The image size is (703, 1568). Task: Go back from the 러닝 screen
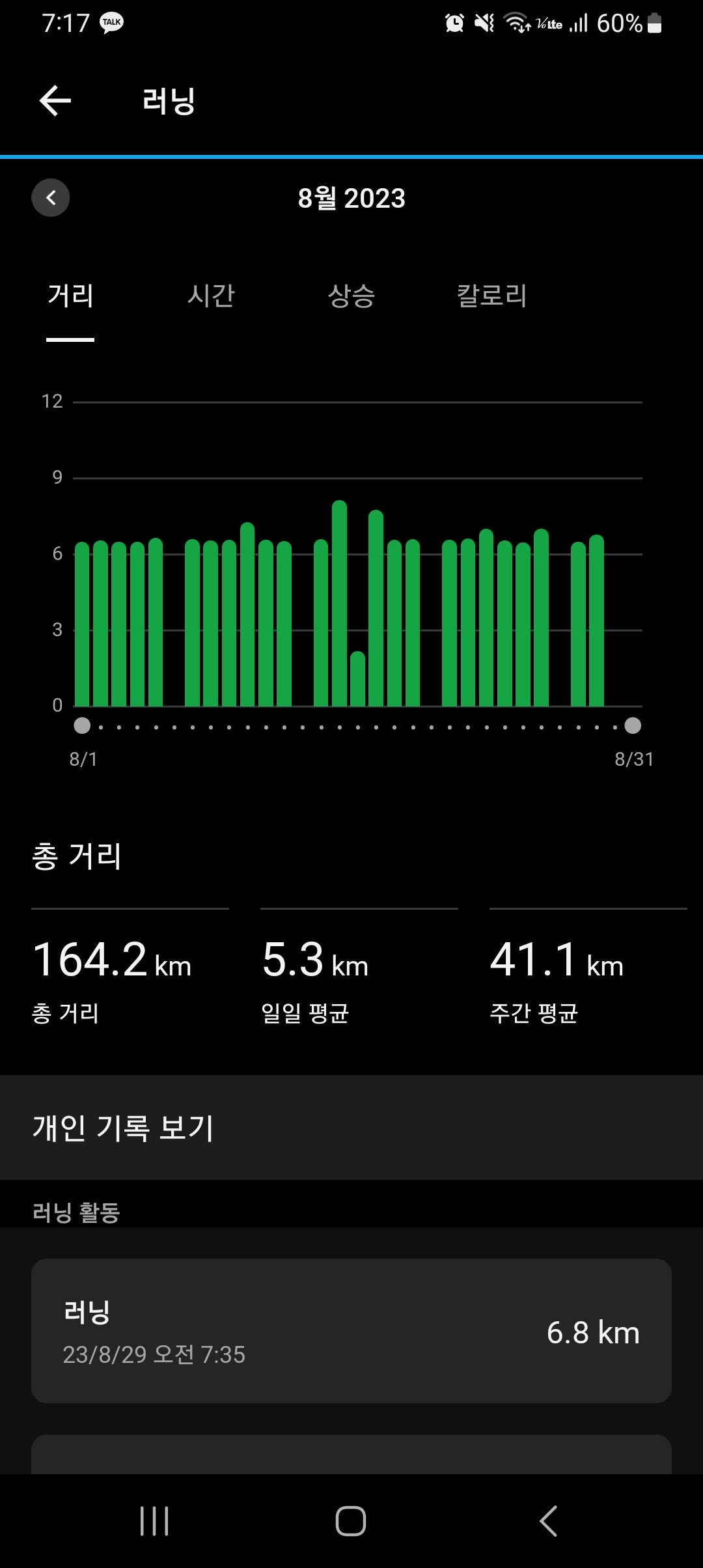point(55,101)
